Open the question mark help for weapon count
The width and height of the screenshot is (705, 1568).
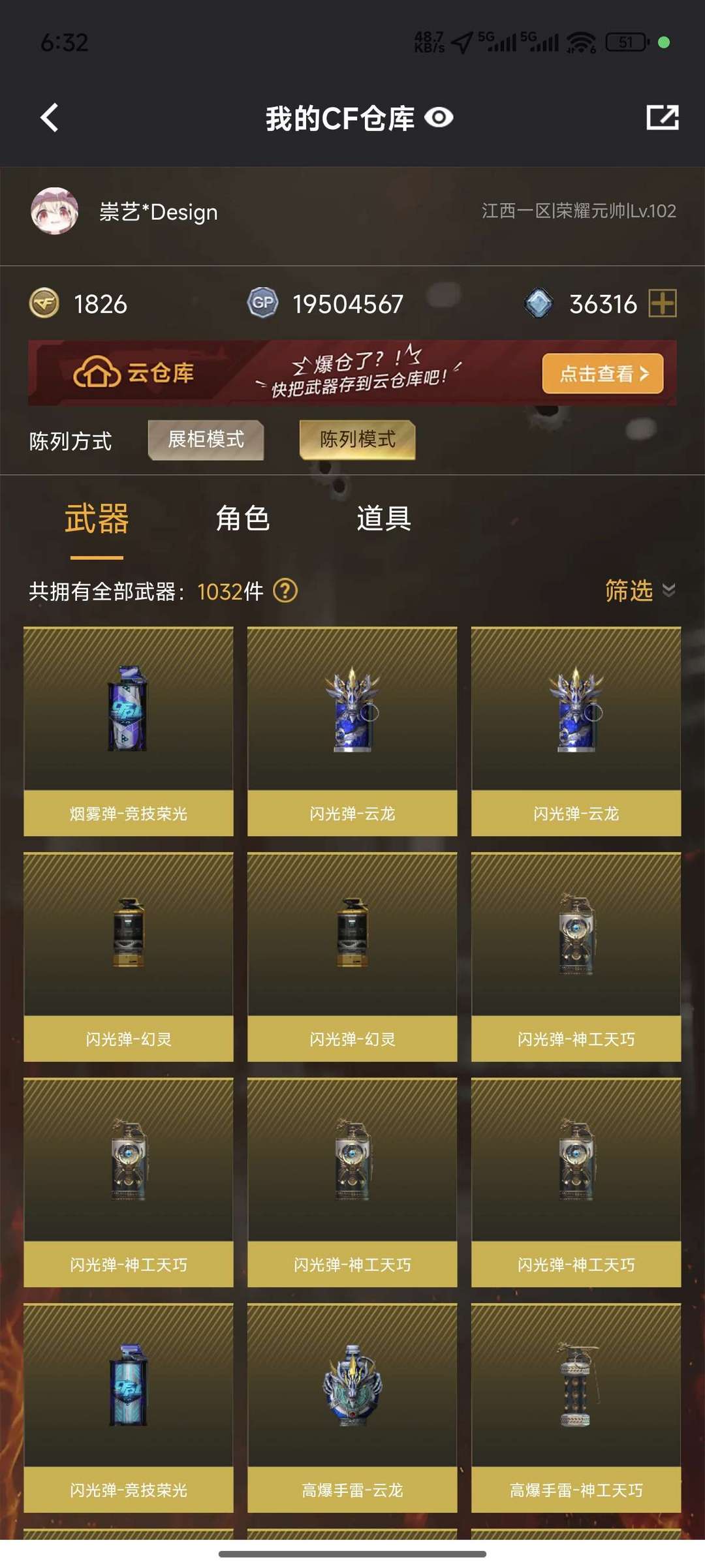point(285,591)
